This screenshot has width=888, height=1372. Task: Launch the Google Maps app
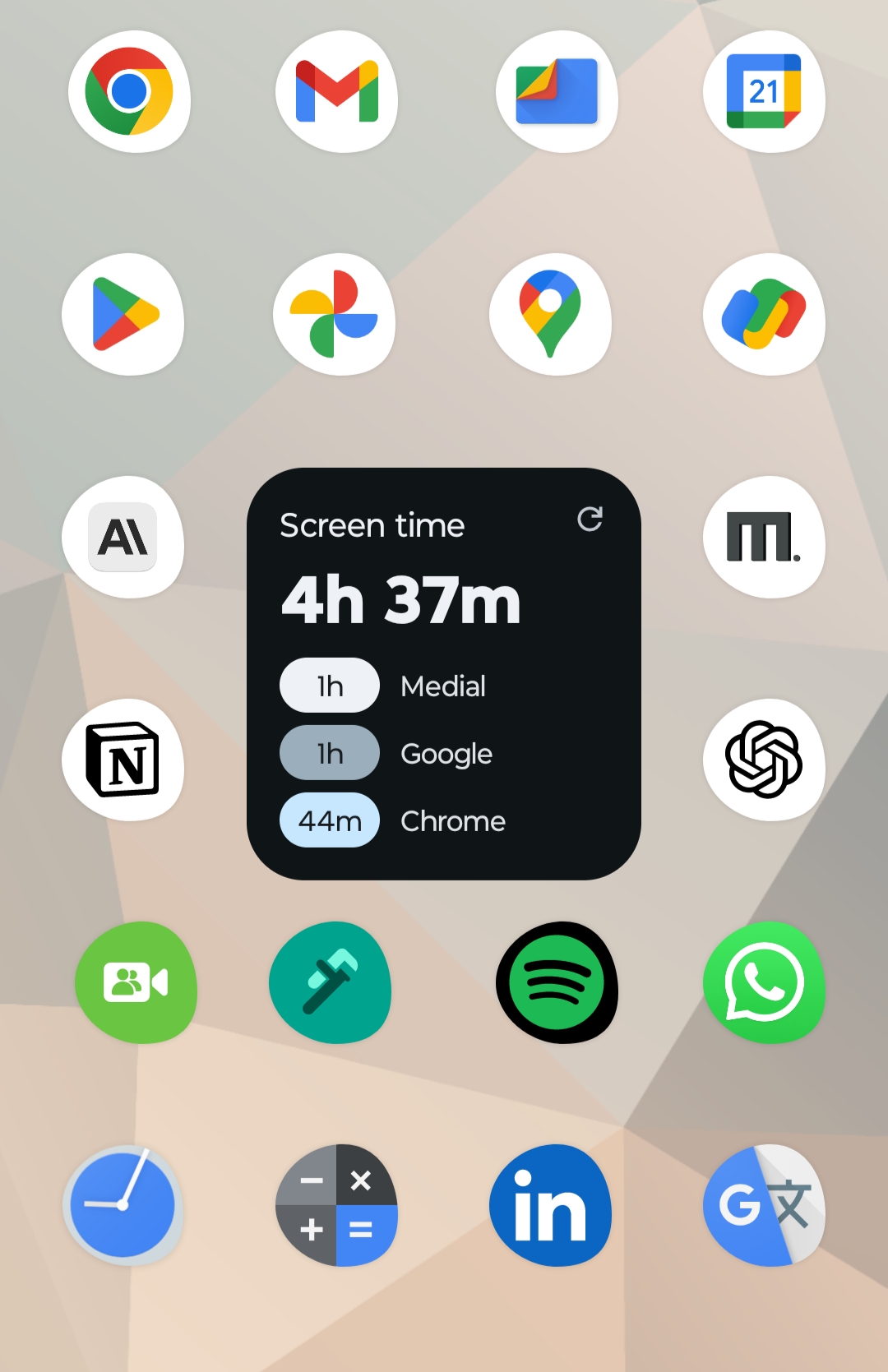(550, 314)
